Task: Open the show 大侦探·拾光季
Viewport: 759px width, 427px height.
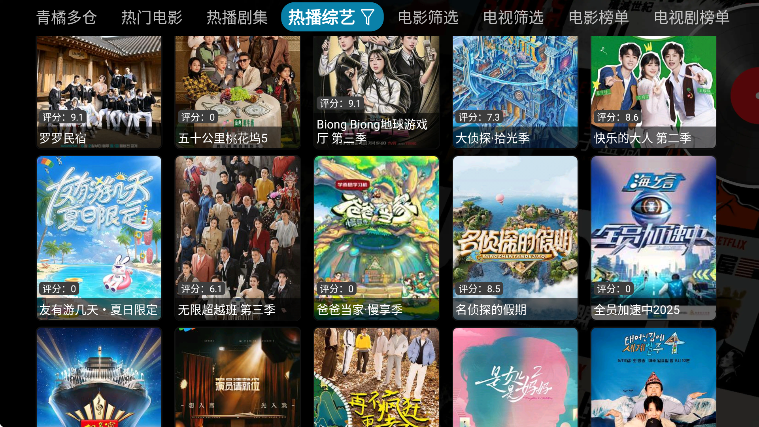Action: [515, 90]
